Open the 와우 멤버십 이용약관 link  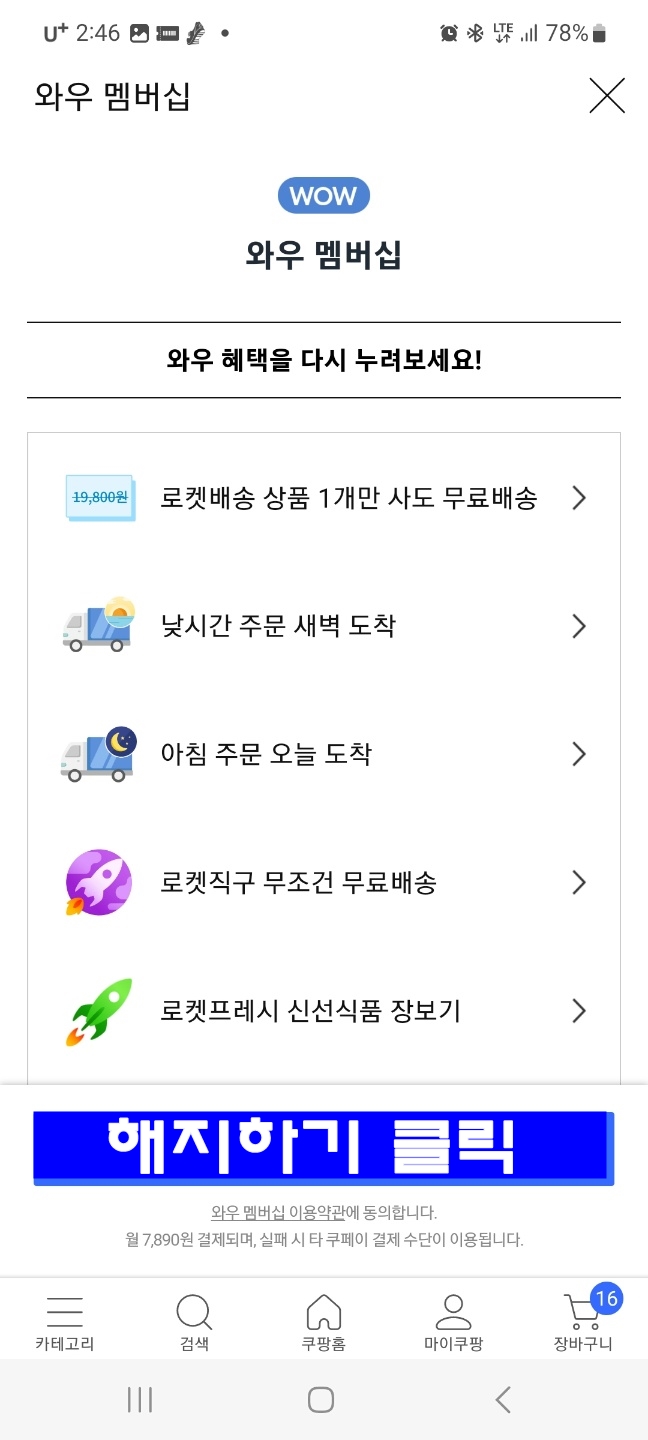278,1213
